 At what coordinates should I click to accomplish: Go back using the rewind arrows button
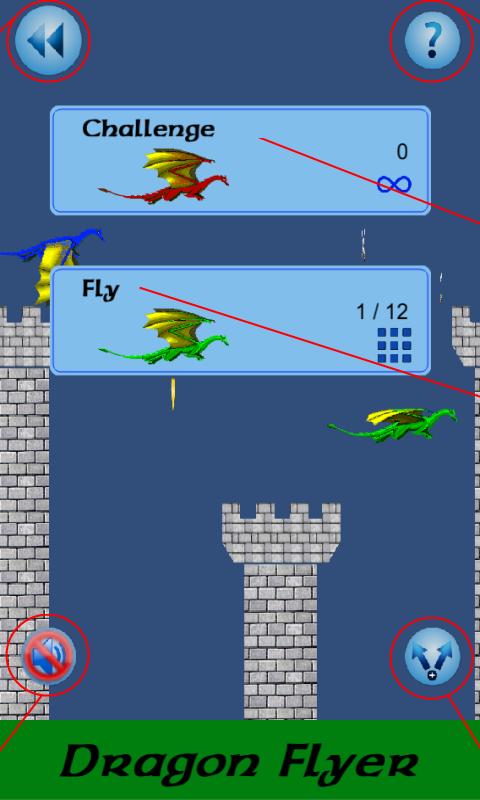[48, 40]
